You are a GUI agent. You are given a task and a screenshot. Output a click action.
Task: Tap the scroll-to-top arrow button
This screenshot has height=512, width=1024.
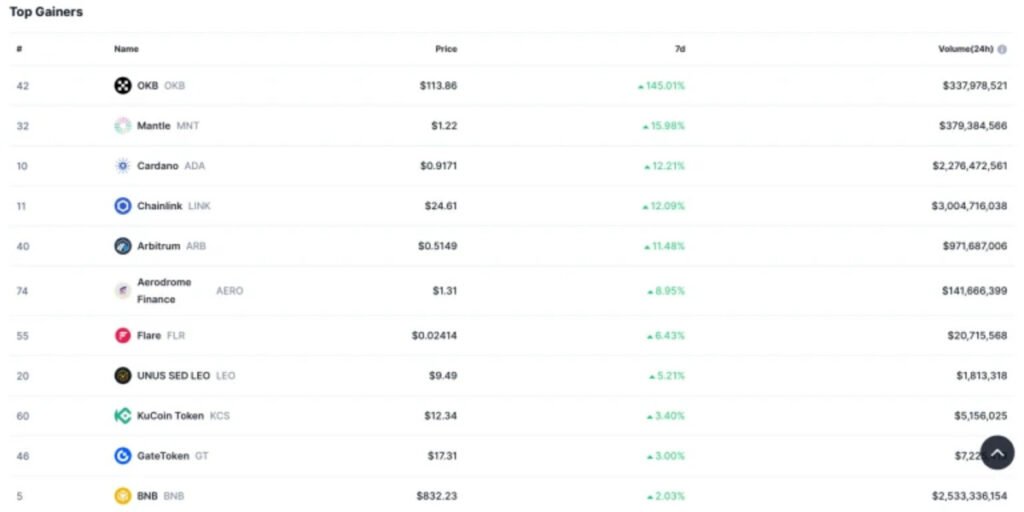pos(997,453)
